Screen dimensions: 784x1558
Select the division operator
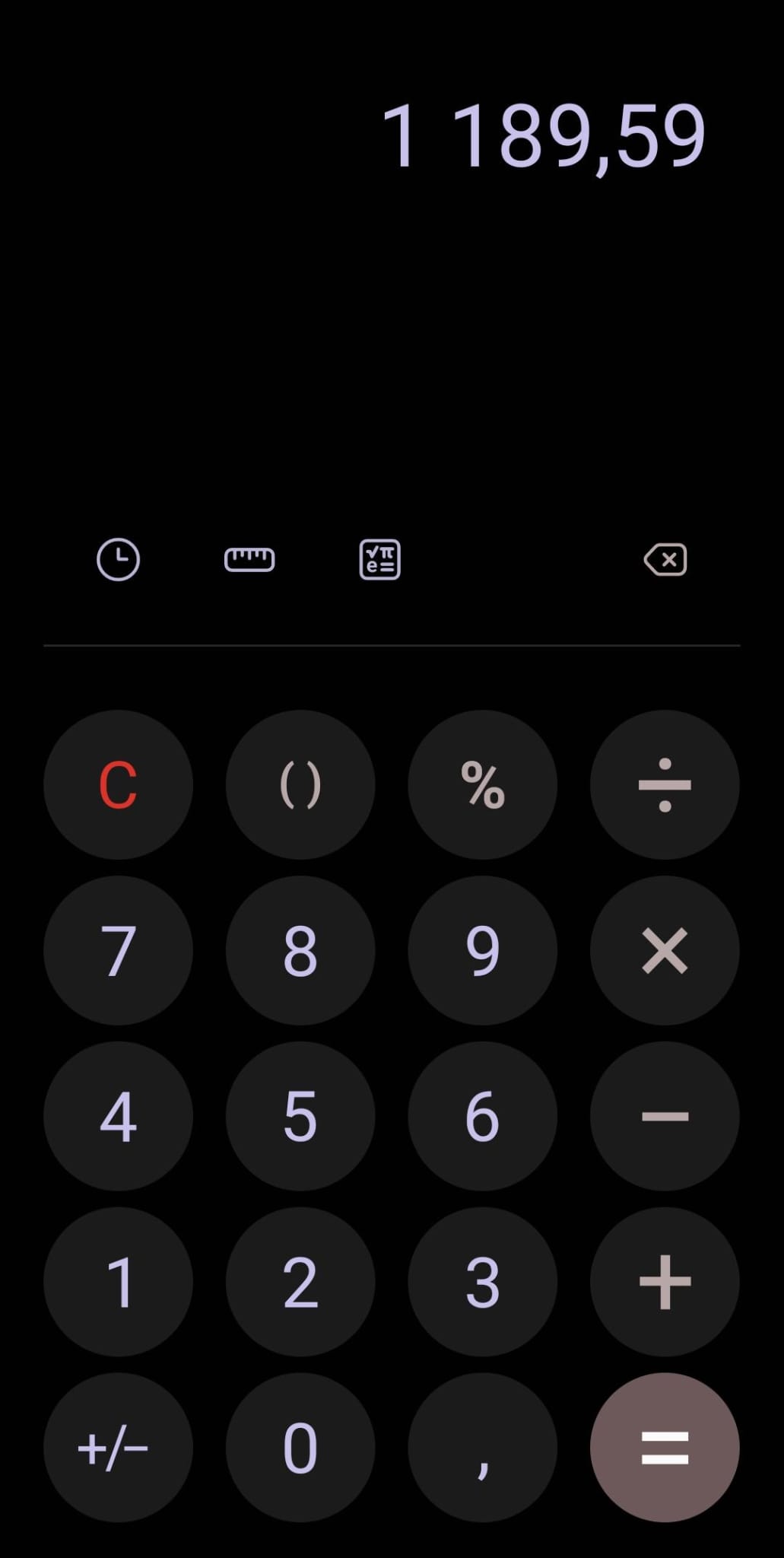[665, 784]
